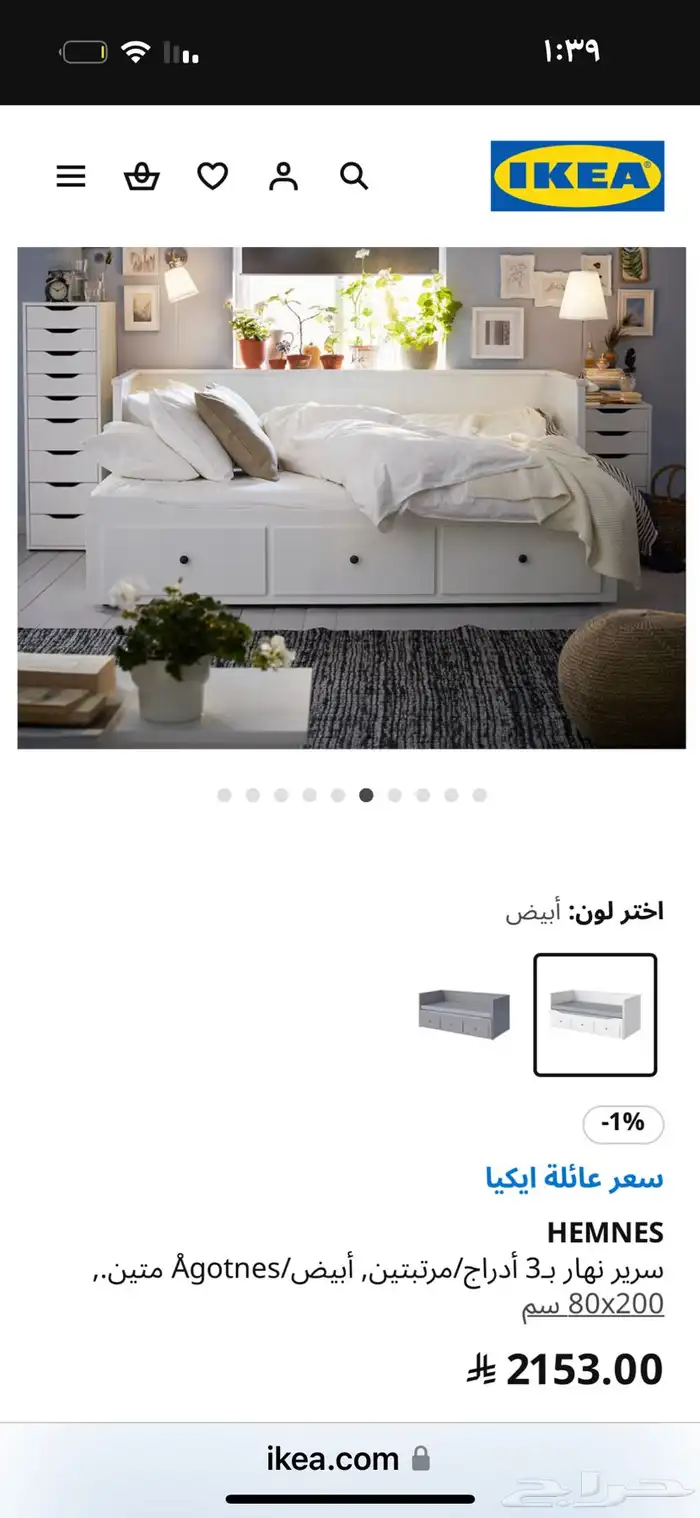This screenshot has height=1518, width=700.
Task: Open the HEMNES daybed product photo
Action: 351,497
